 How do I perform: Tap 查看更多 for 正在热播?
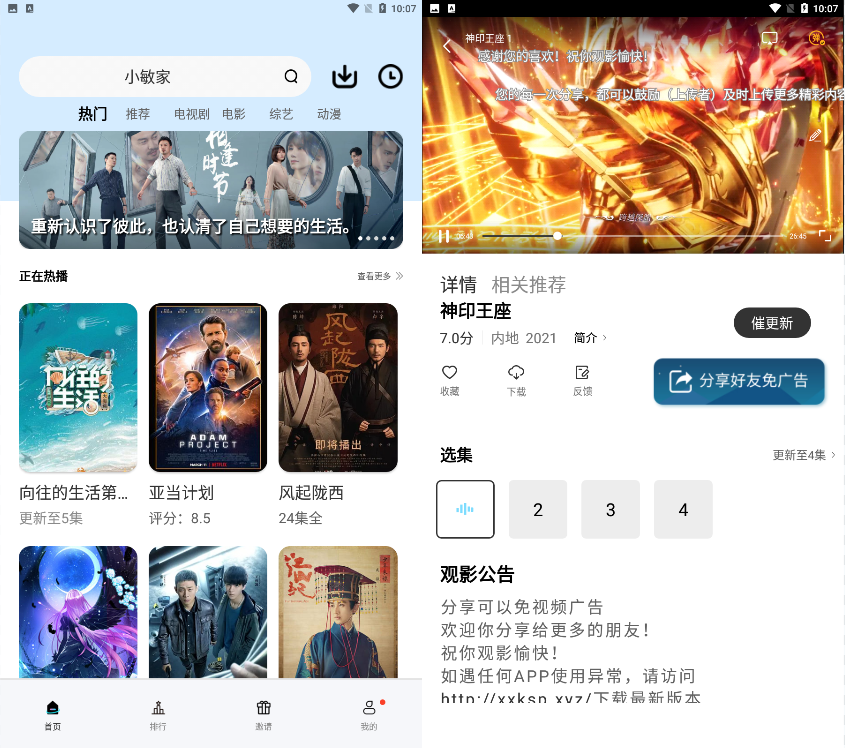coord(380,276)
